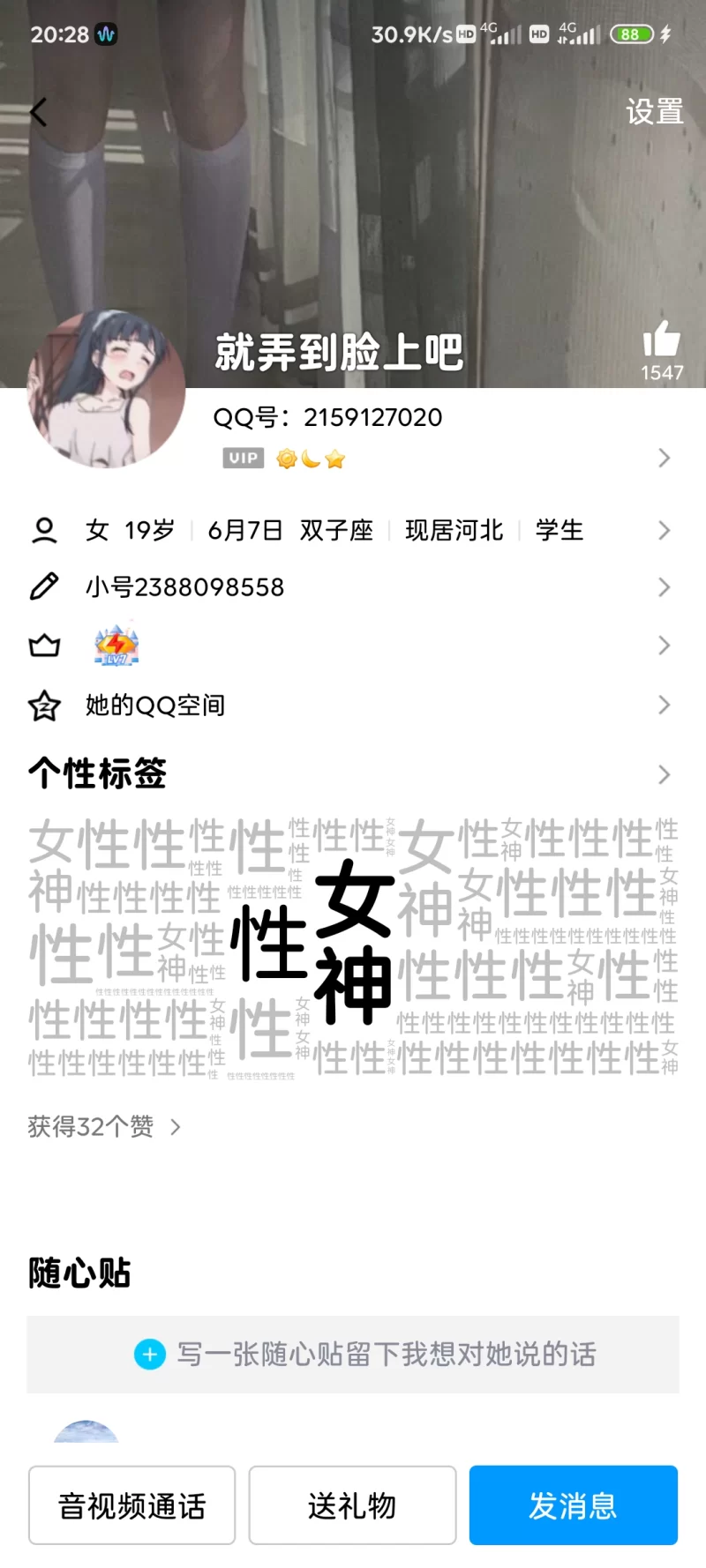
Task: Open the profile avatar picture
Action: tap(107, 389)
